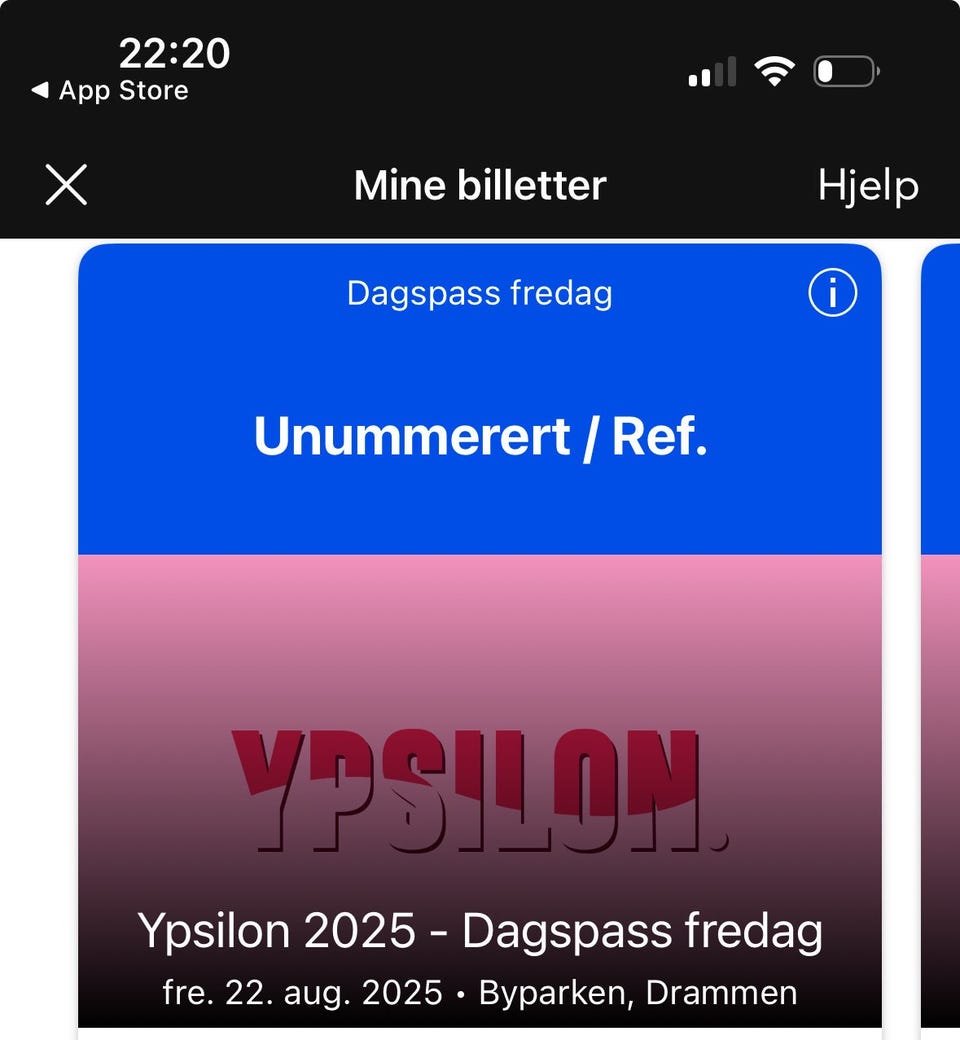Tap the circled i on the blue ticket header
Viewport: 960px width, 1040px height.
(832, 291)
